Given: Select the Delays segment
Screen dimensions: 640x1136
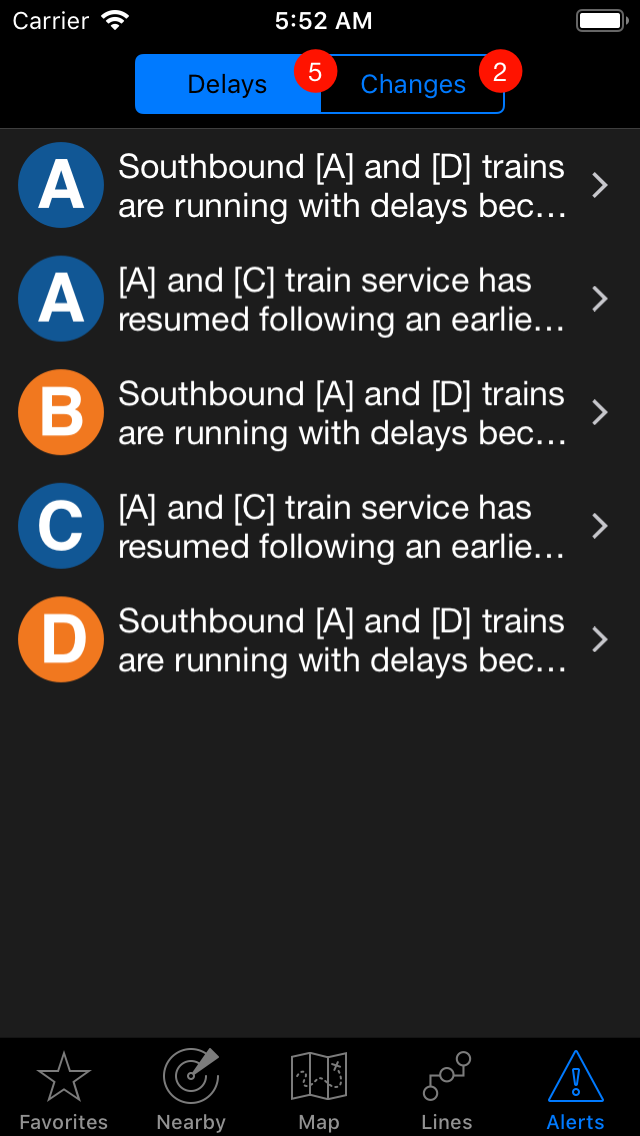Looking at the screenshot, I should click(x=228, y=84).
